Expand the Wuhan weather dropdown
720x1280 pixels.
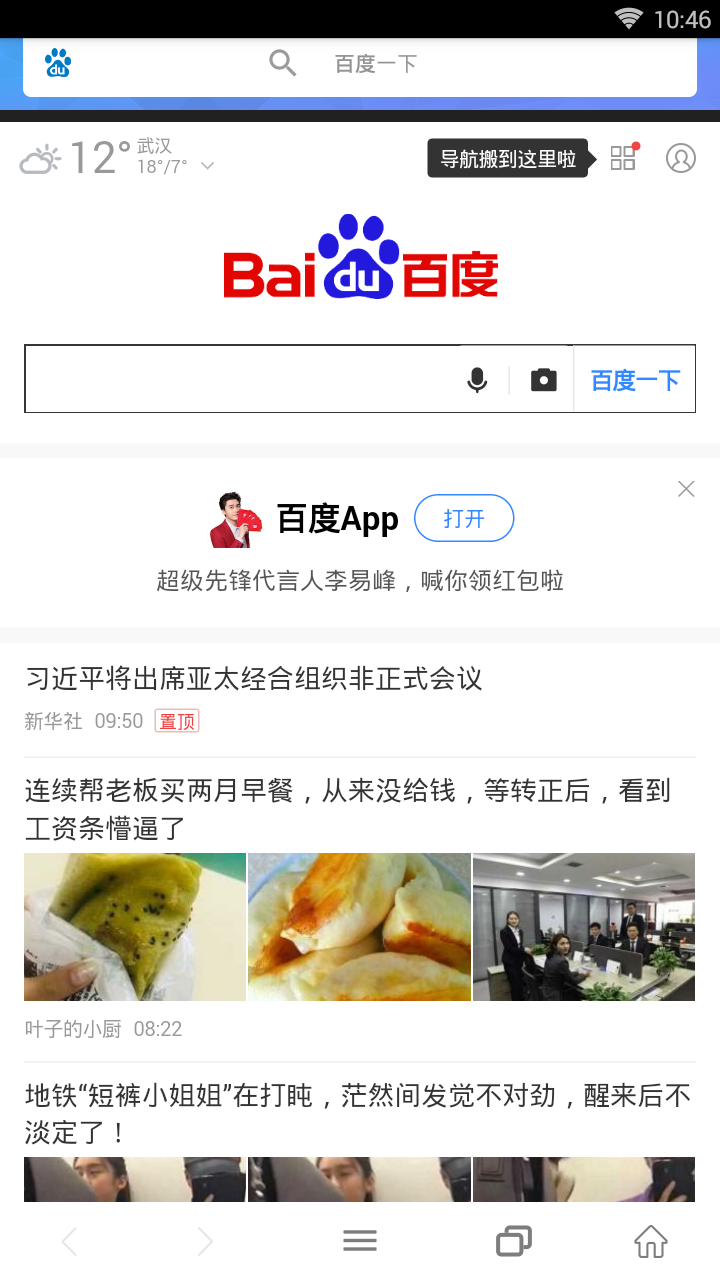pyautogui.click(x=207, y=166)
